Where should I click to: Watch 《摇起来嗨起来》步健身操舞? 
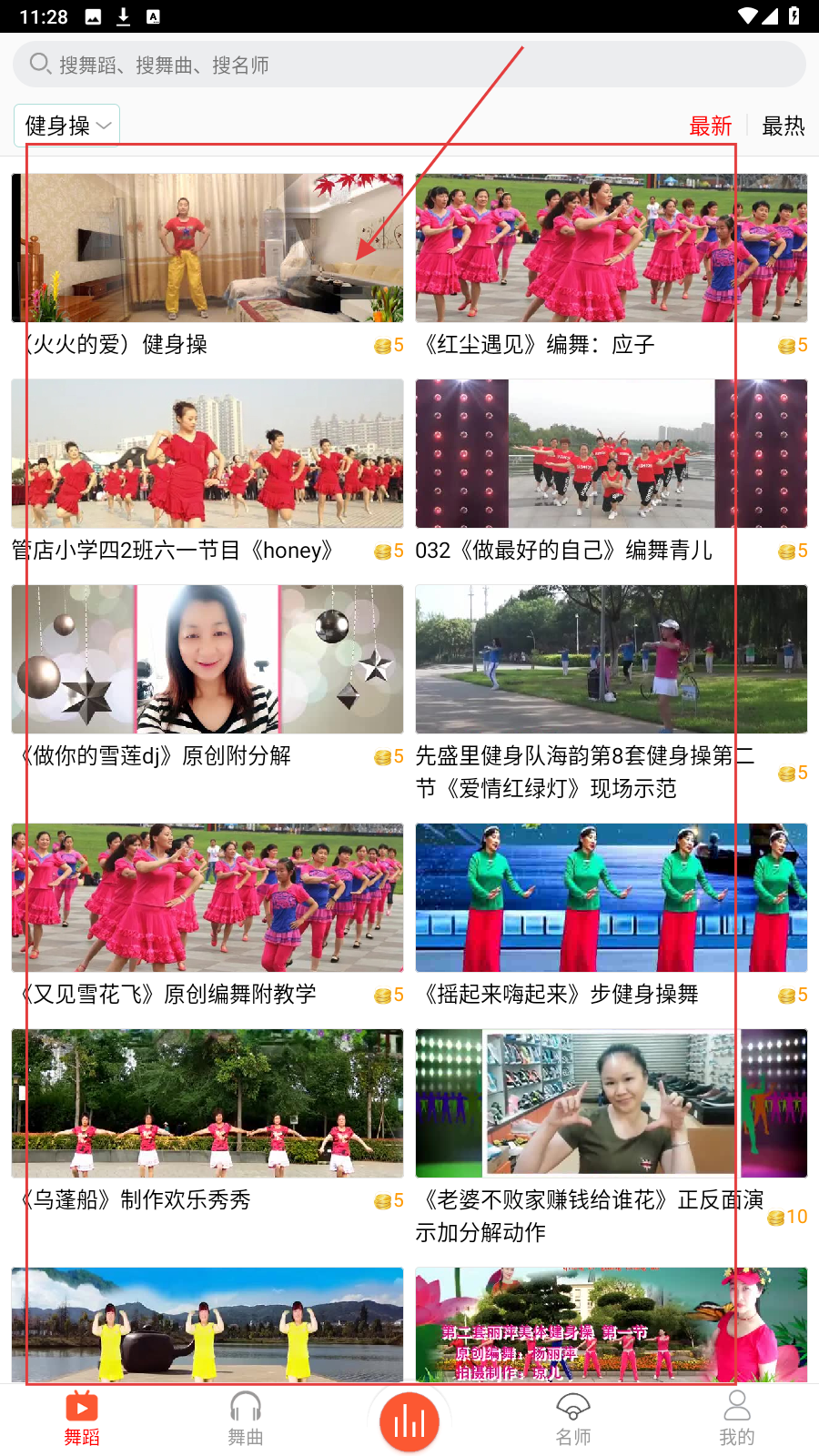pos(612,898)
